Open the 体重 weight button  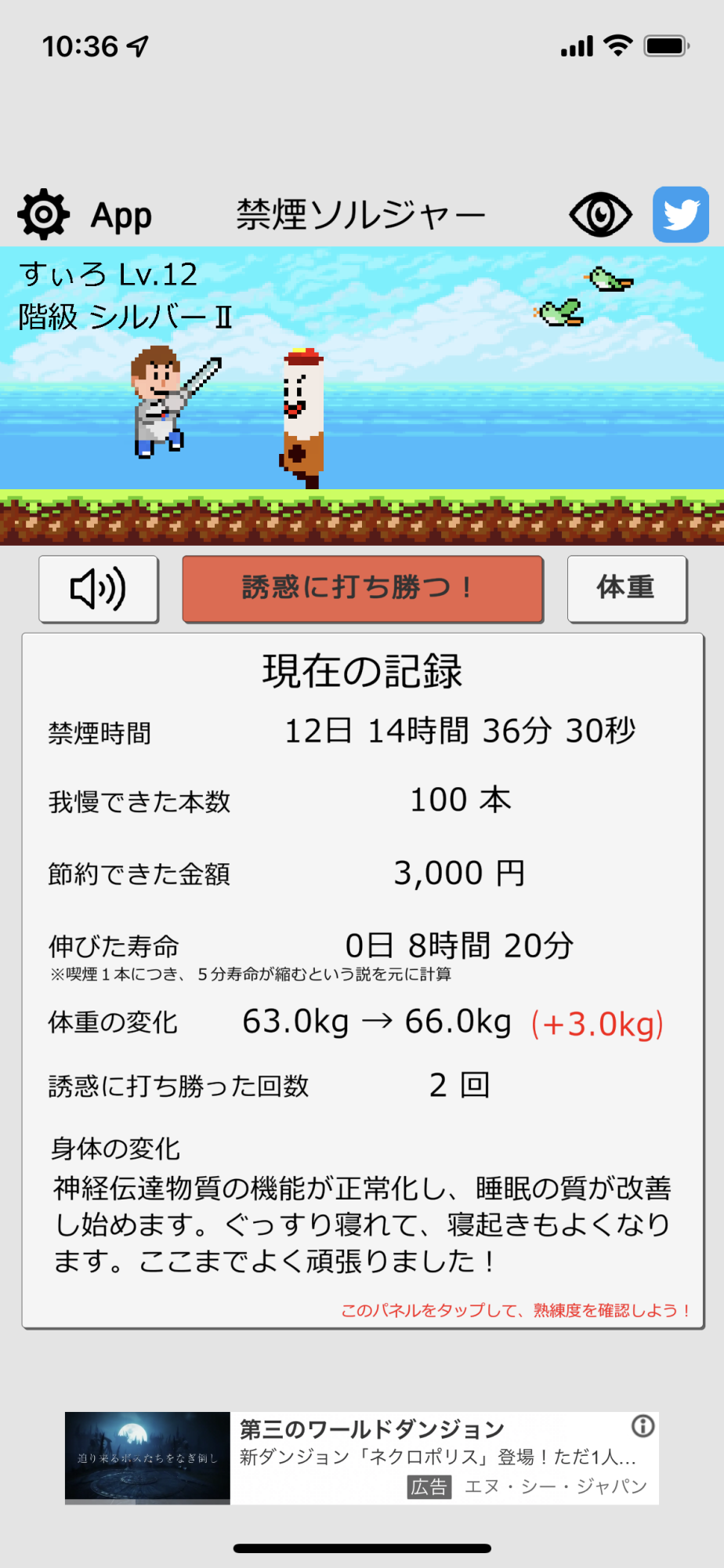tap(627, 589)
